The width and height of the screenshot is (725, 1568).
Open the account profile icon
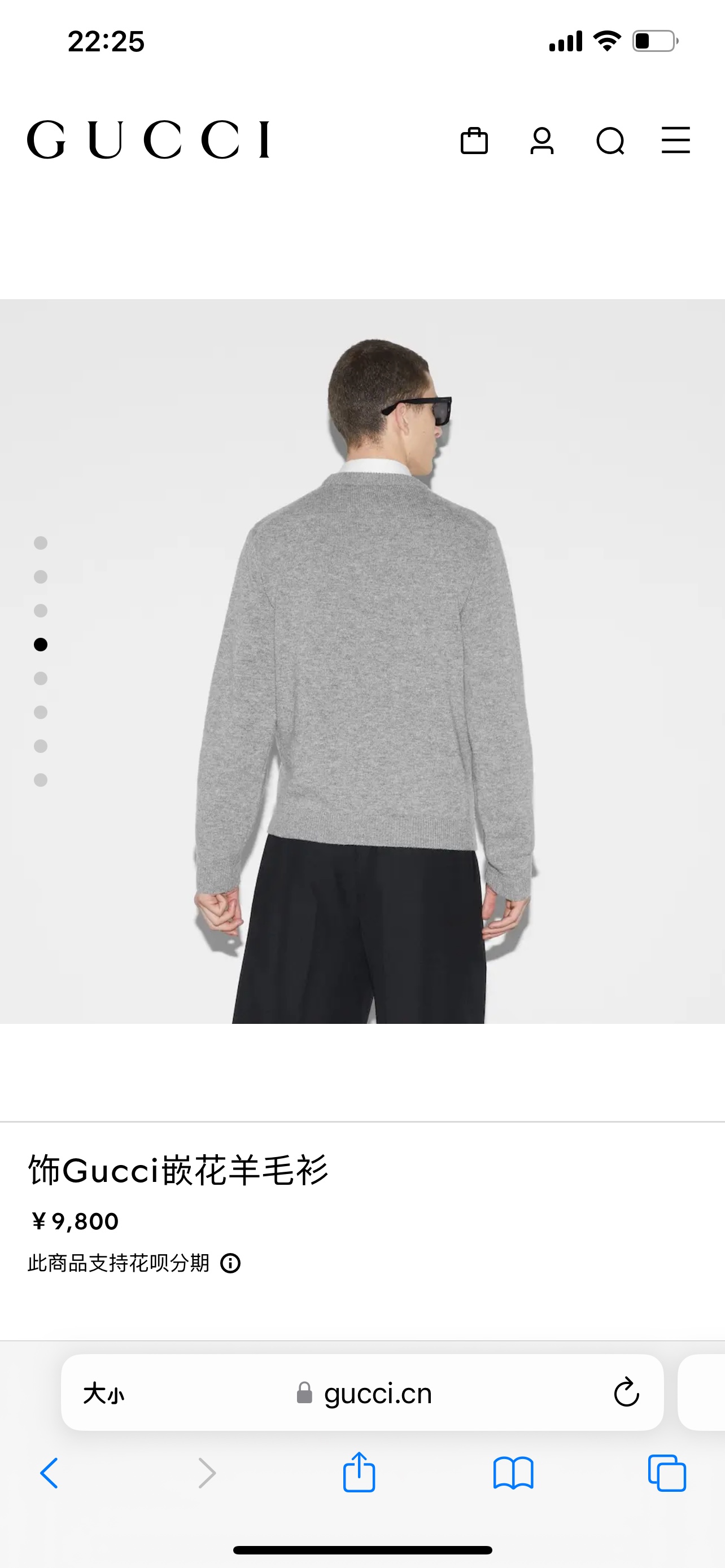(x=541, y=141)
